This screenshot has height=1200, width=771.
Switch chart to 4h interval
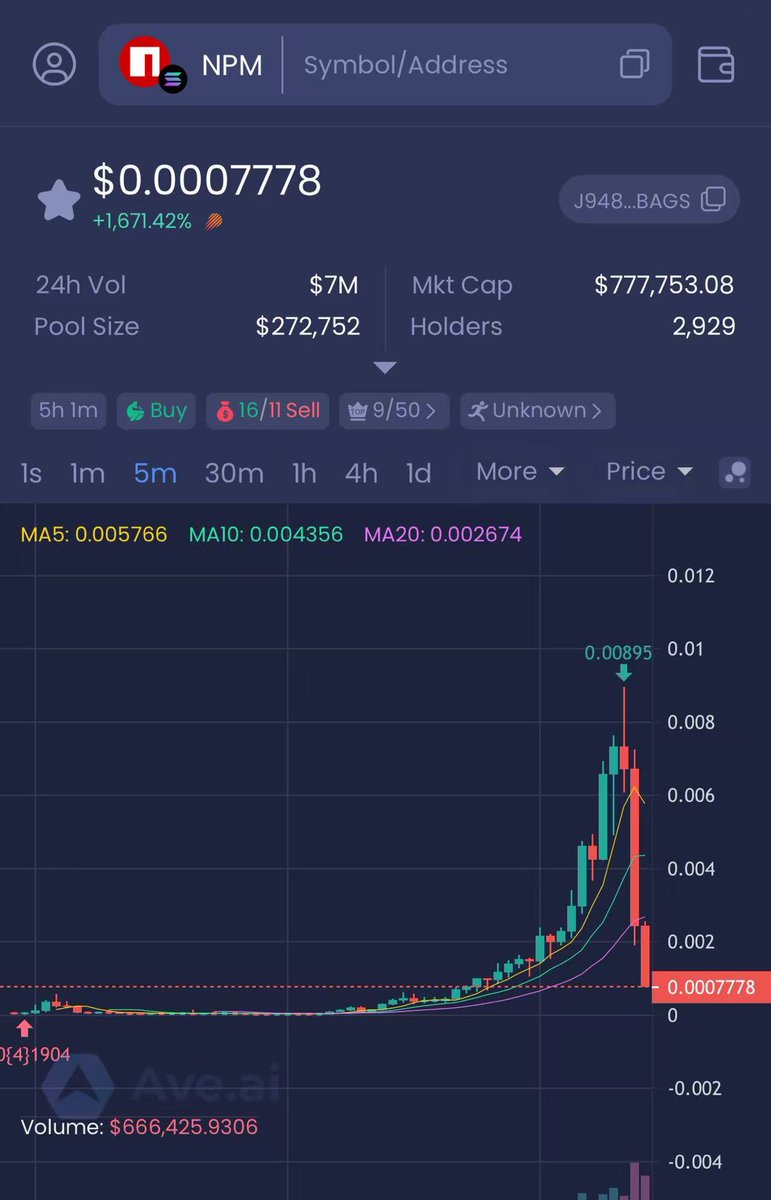(x=361, y=473)
